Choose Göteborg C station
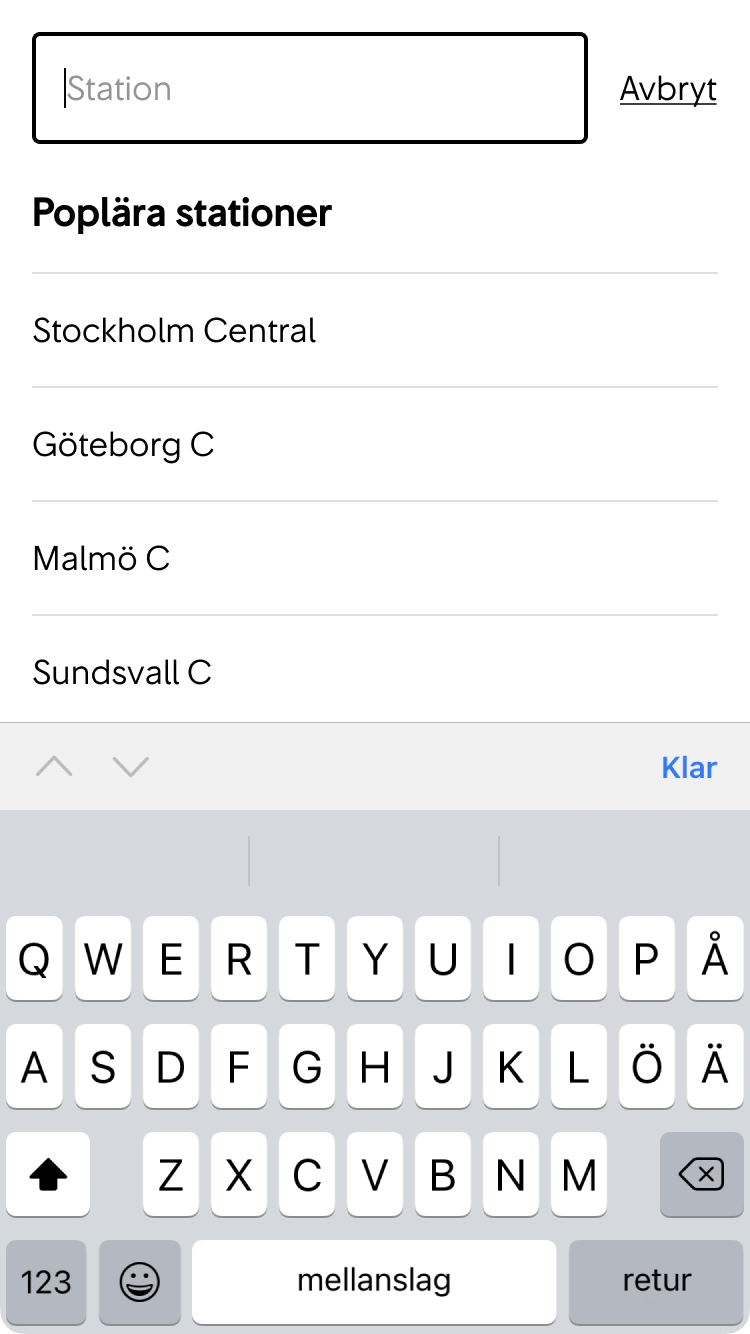Viewport: 750px width, 1334px height. tap(123, 444)
